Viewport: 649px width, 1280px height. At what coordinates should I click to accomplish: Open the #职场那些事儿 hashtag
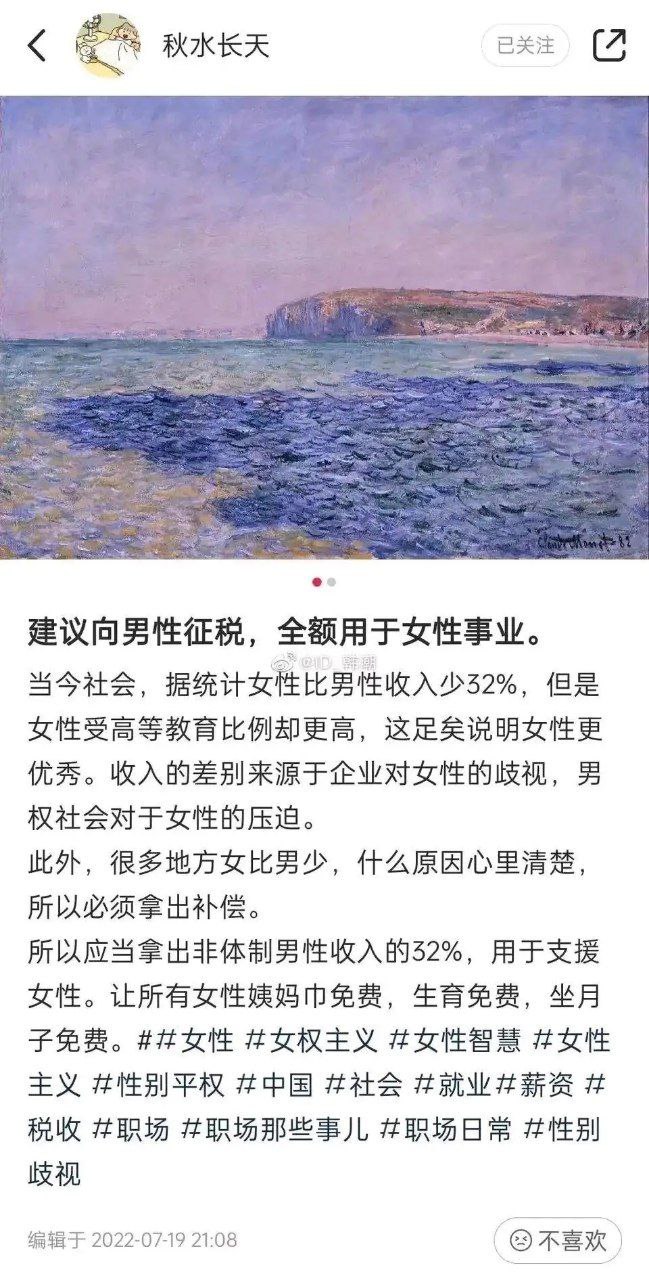pyautogui.click(x=275, y=1130)
